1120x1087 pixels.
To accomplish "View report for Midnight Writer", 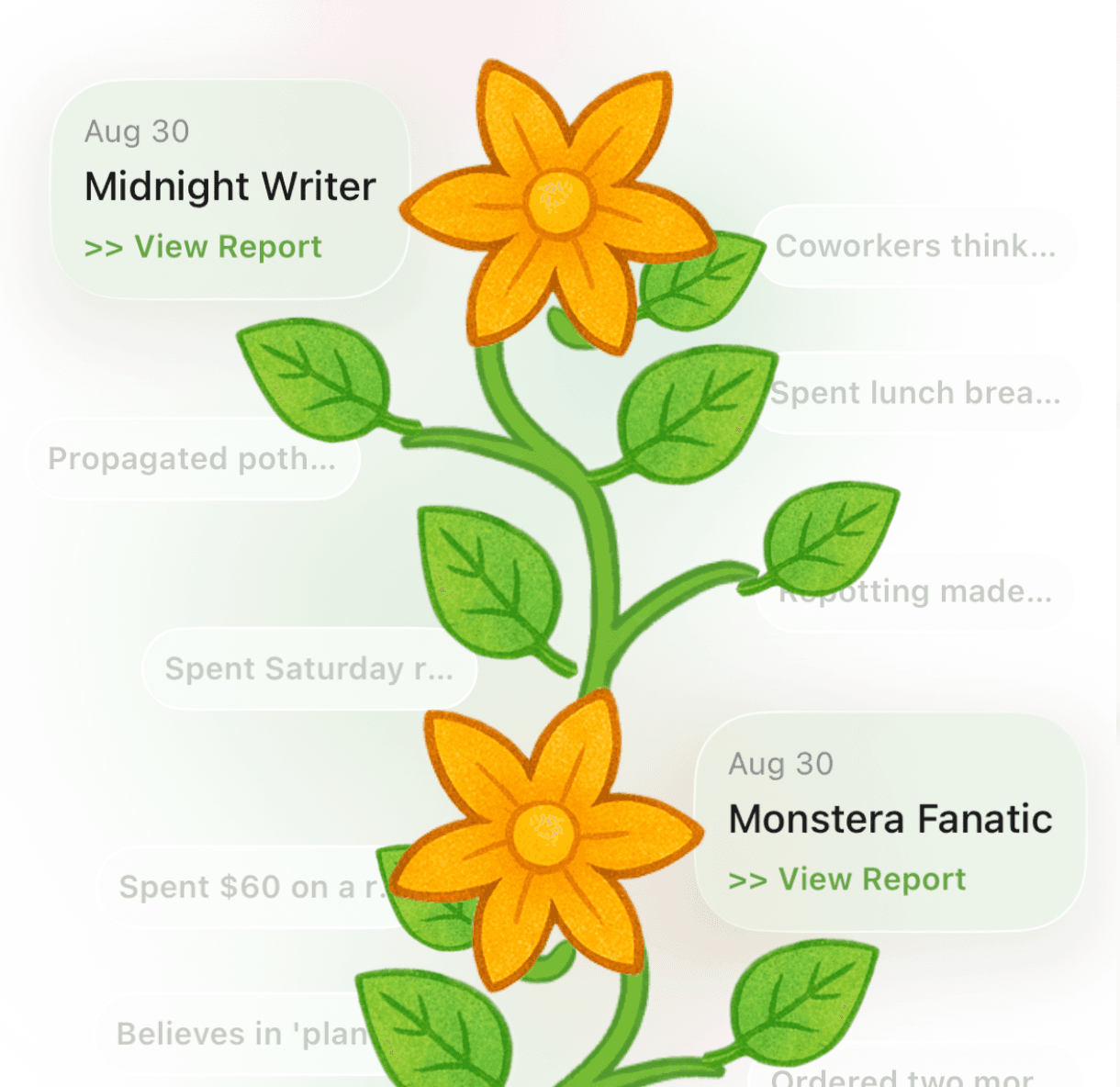I will click(x=203, y=247).
